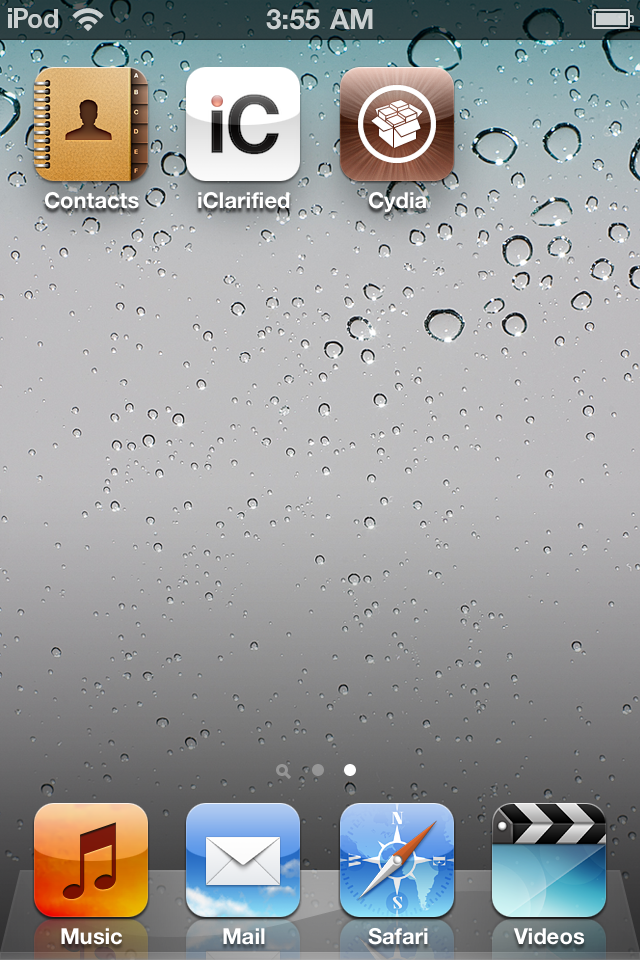
Task: Launch Mail from the dock
Action: [x=243, y=860]
